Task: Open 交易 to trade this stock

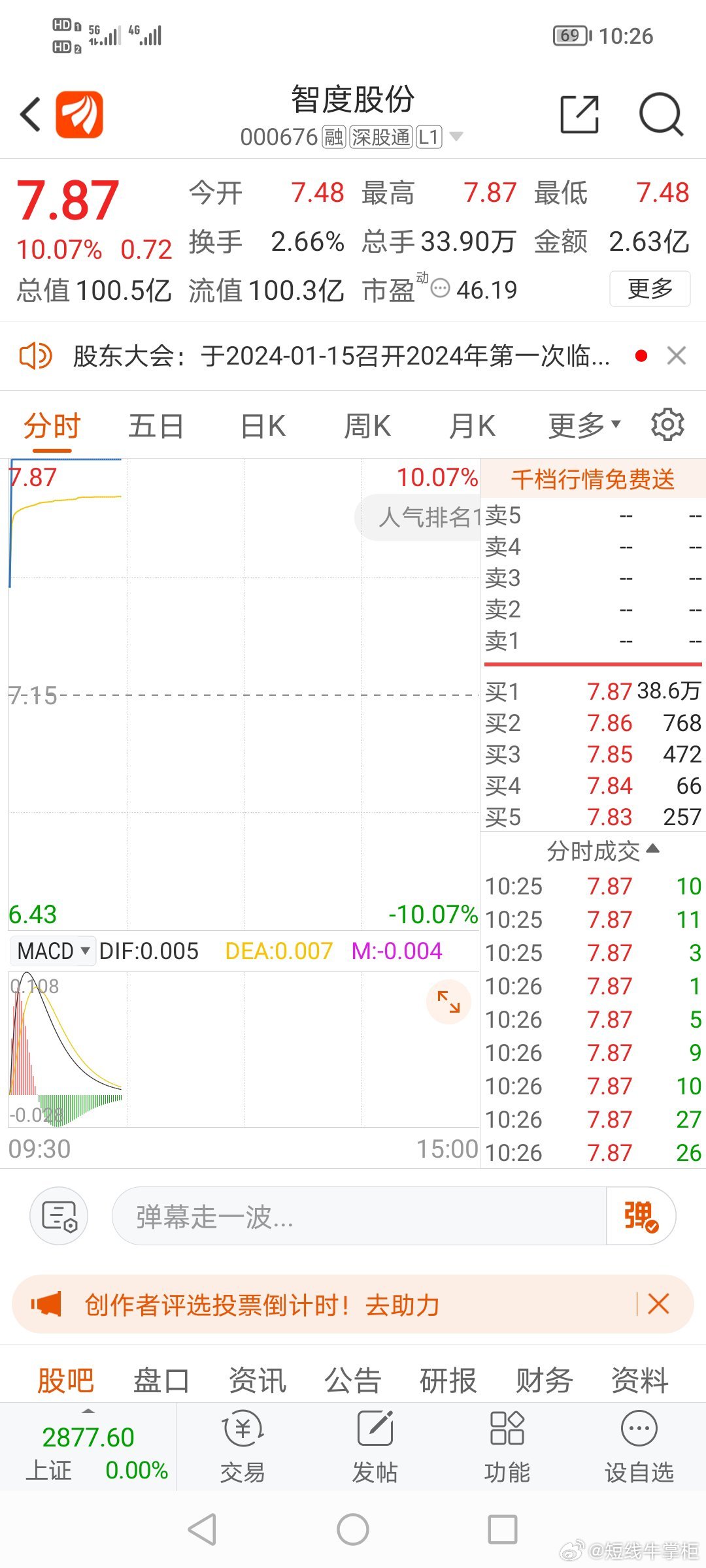Action: tap(243, 1446)
